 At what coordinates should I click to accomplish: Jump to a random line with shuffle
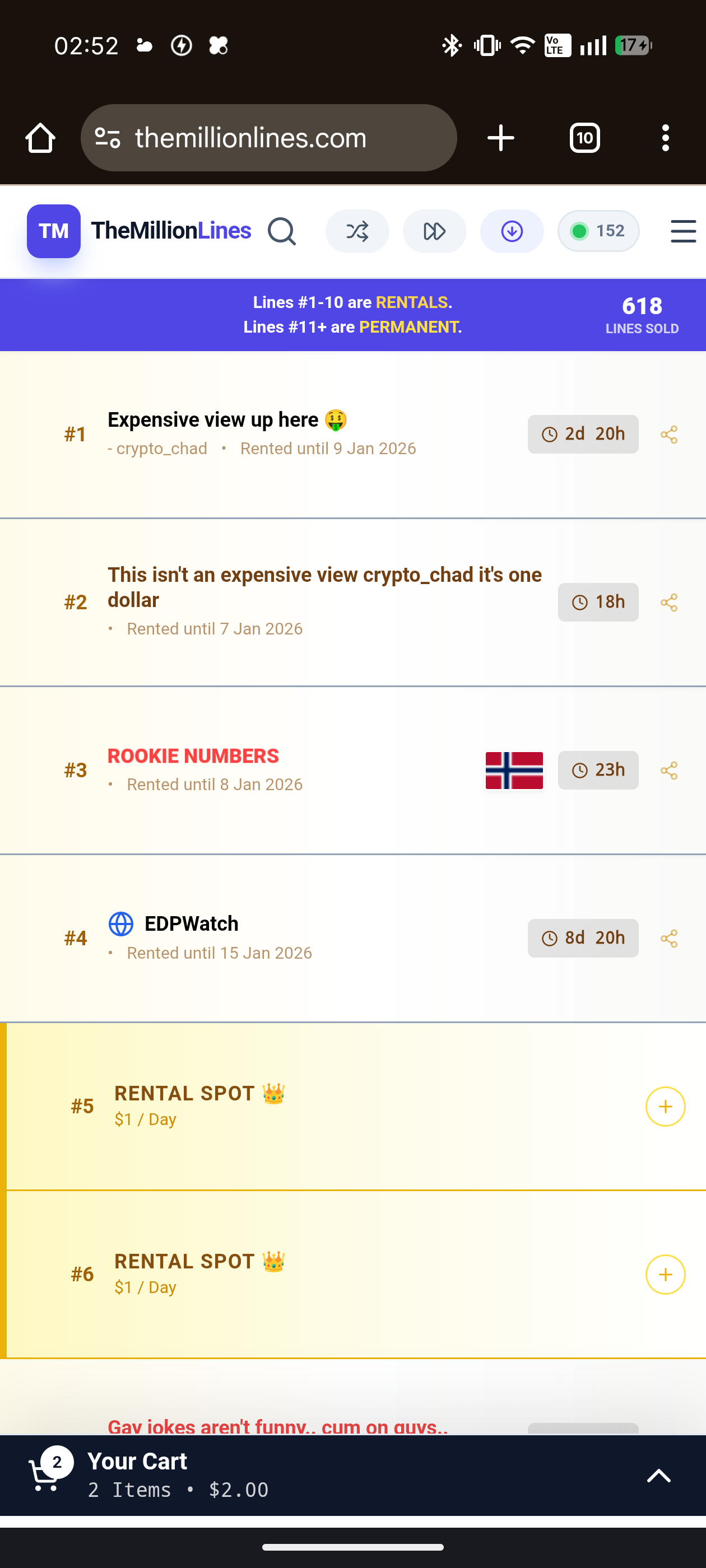click(x=357, y=231)
